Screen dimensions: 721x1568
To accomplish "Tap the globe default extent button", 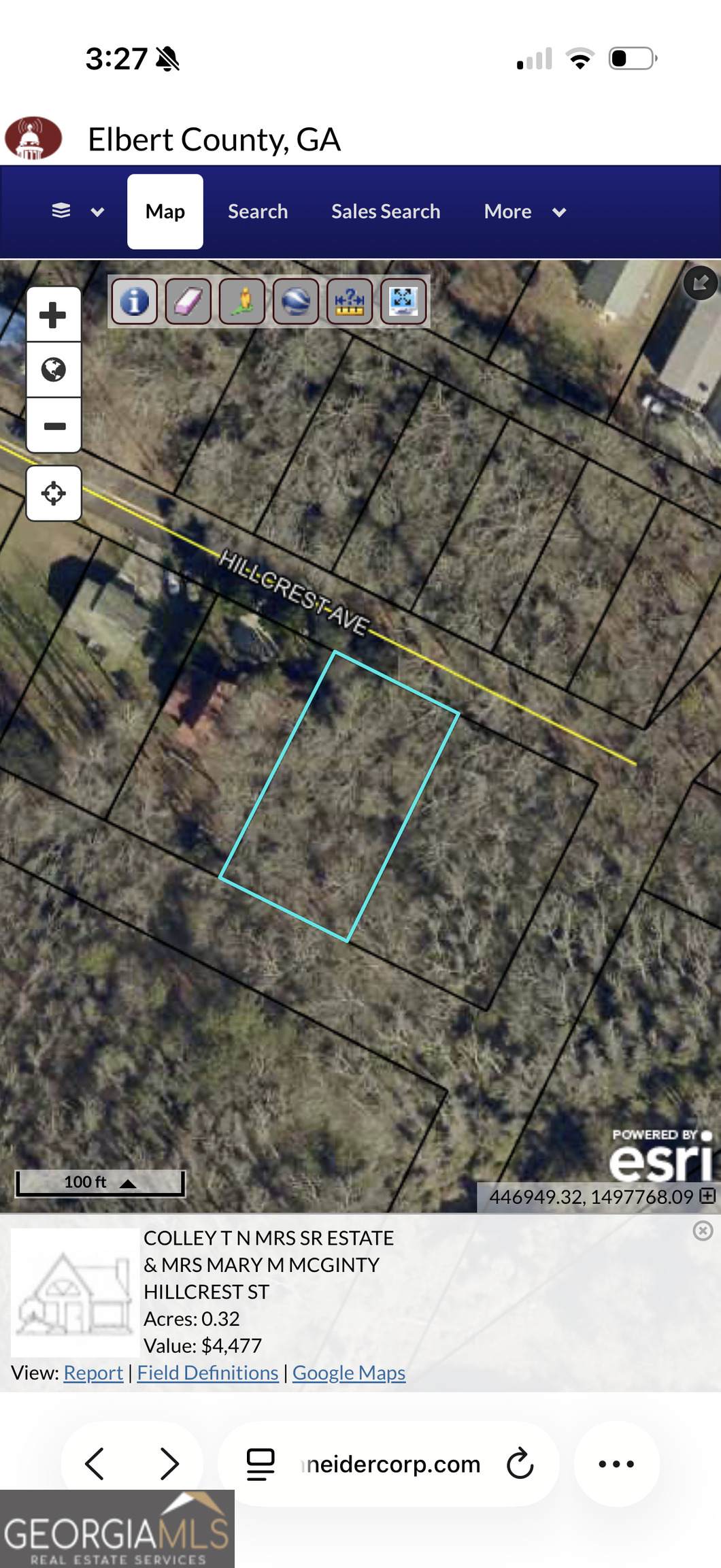I will (53, 370).
